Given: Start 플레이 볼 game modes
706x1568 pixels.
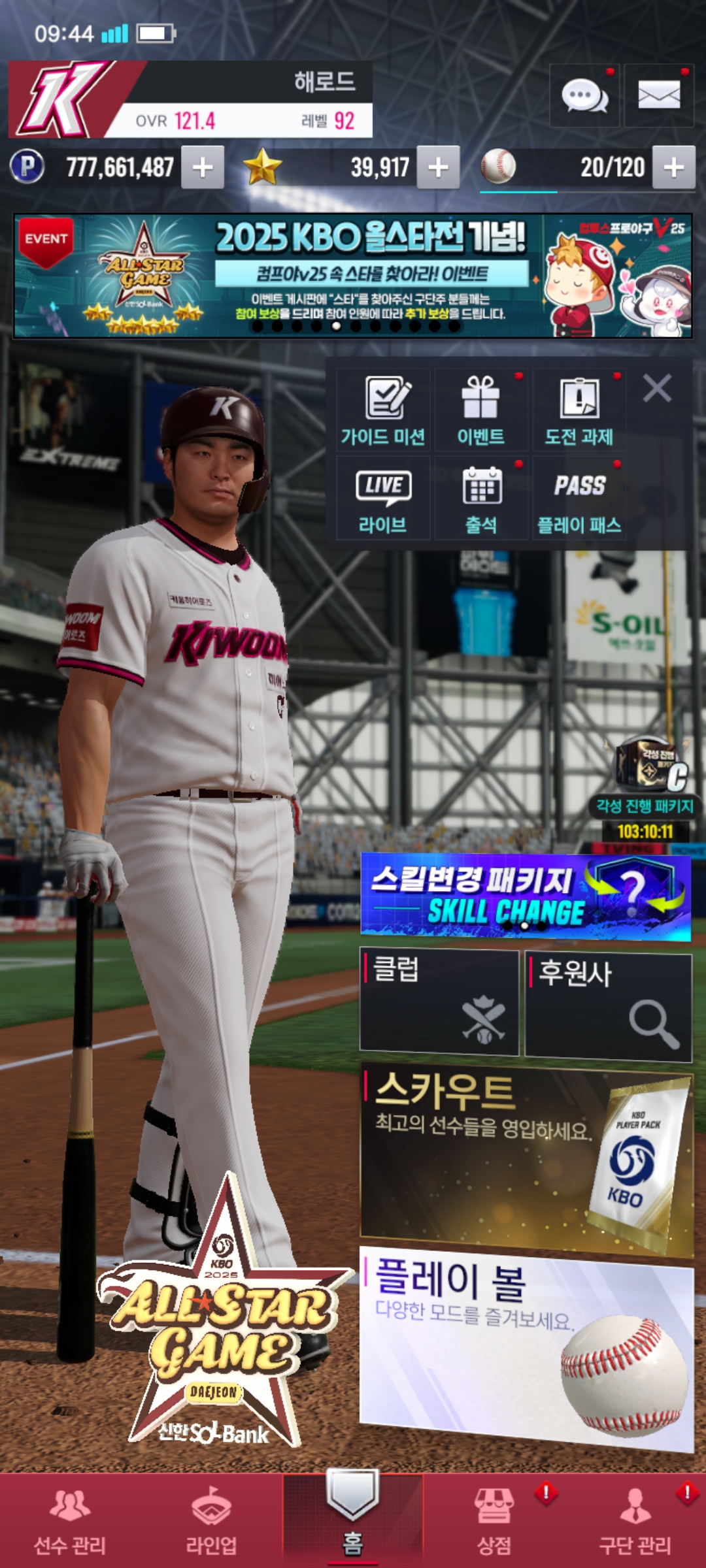Looking at the screenshot, I should [x=527, y=1348].
